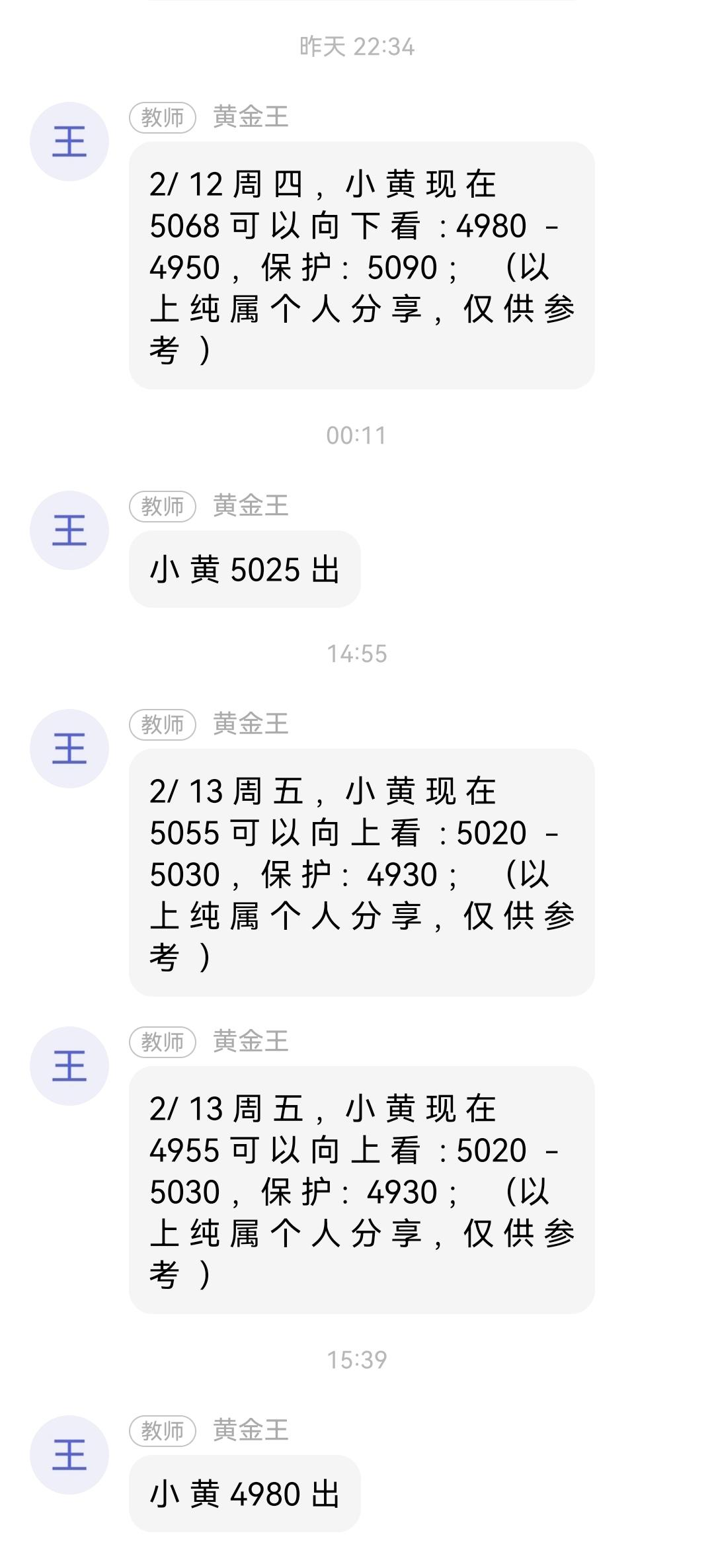The width and height of the screenshot is (714, 1568).
Task: Tap avatar next to "小黄 5025 出"
Action: [69, 530]
